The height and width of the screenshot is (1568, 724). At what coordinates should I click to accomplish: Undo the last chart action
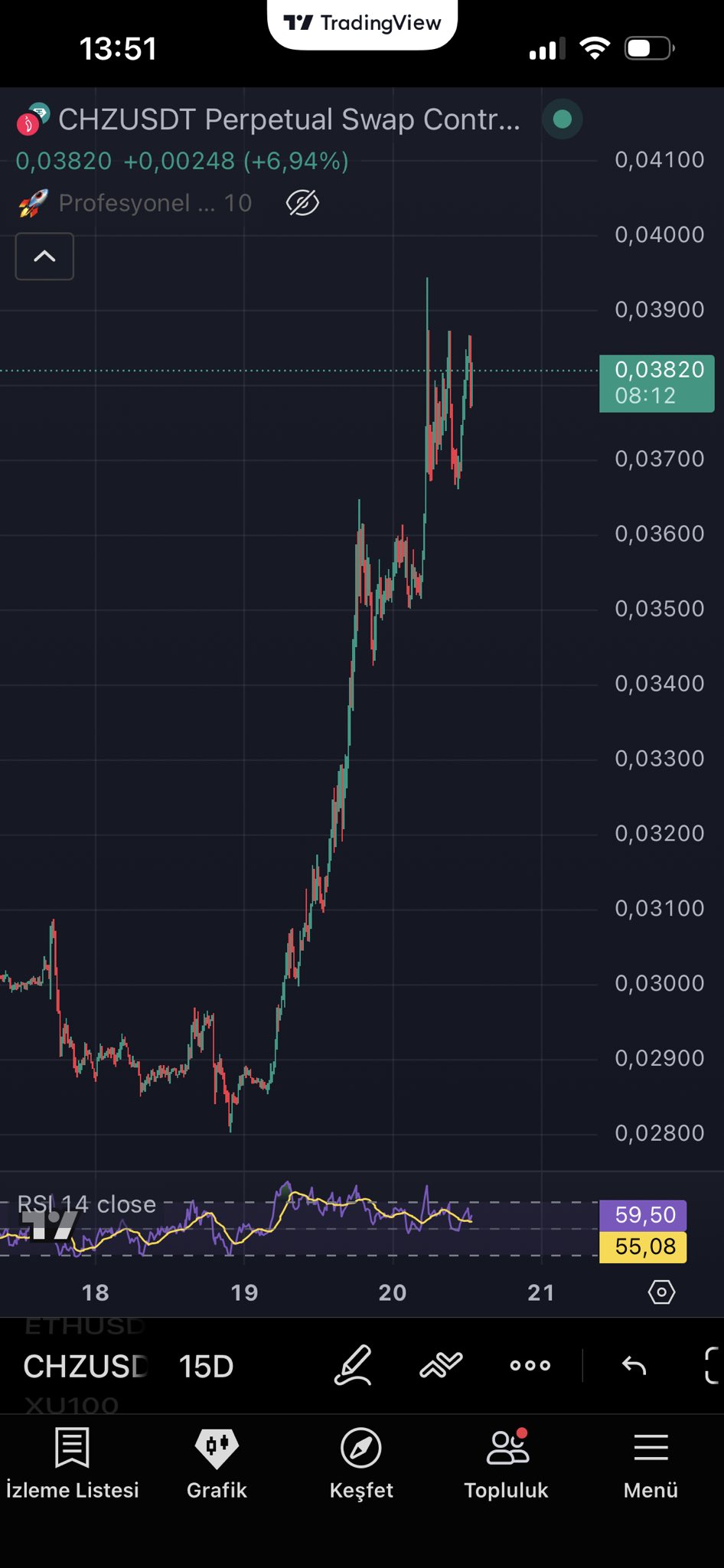click(x=634, y=1365)
